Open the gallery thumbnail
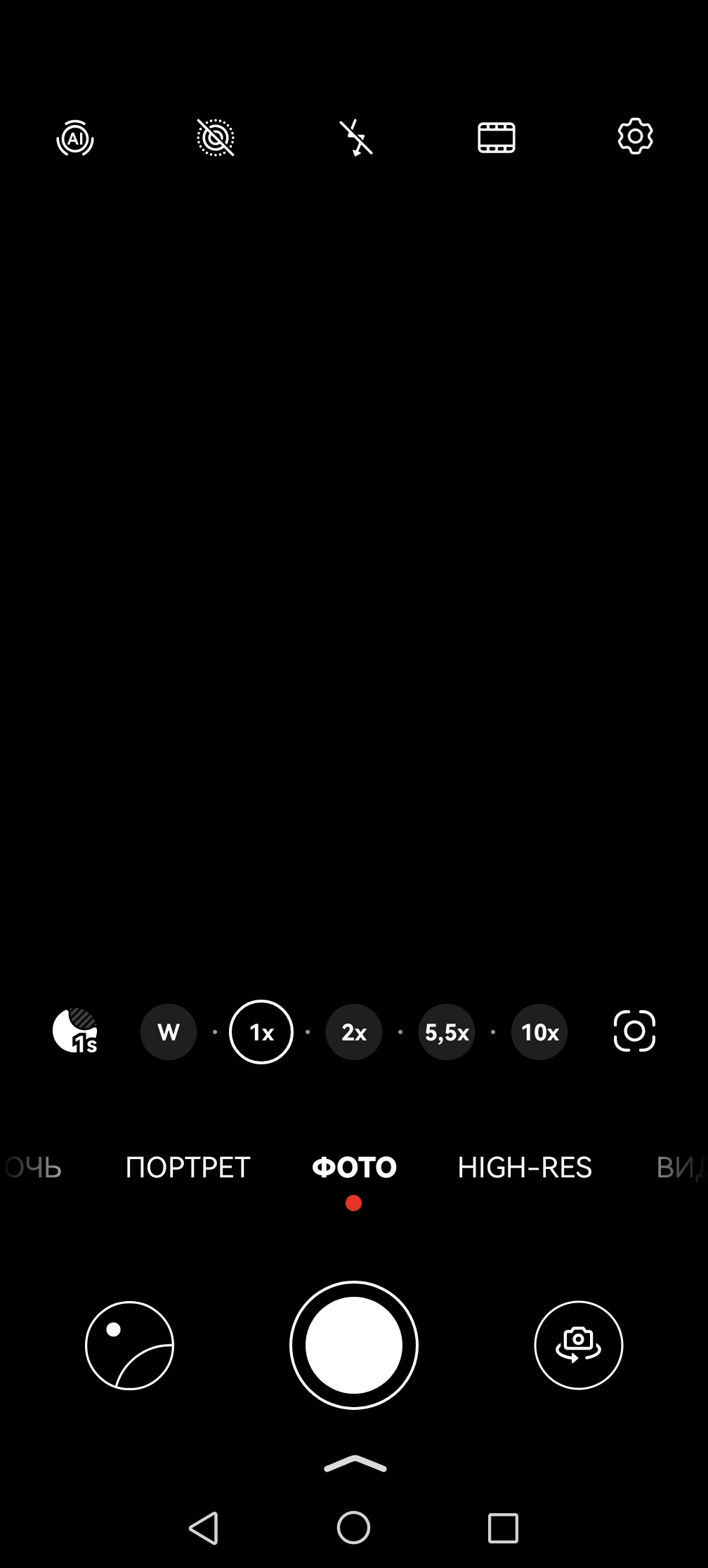Image resolution: width=708 pixels, height=1568 pixels. click(129, 1345)
